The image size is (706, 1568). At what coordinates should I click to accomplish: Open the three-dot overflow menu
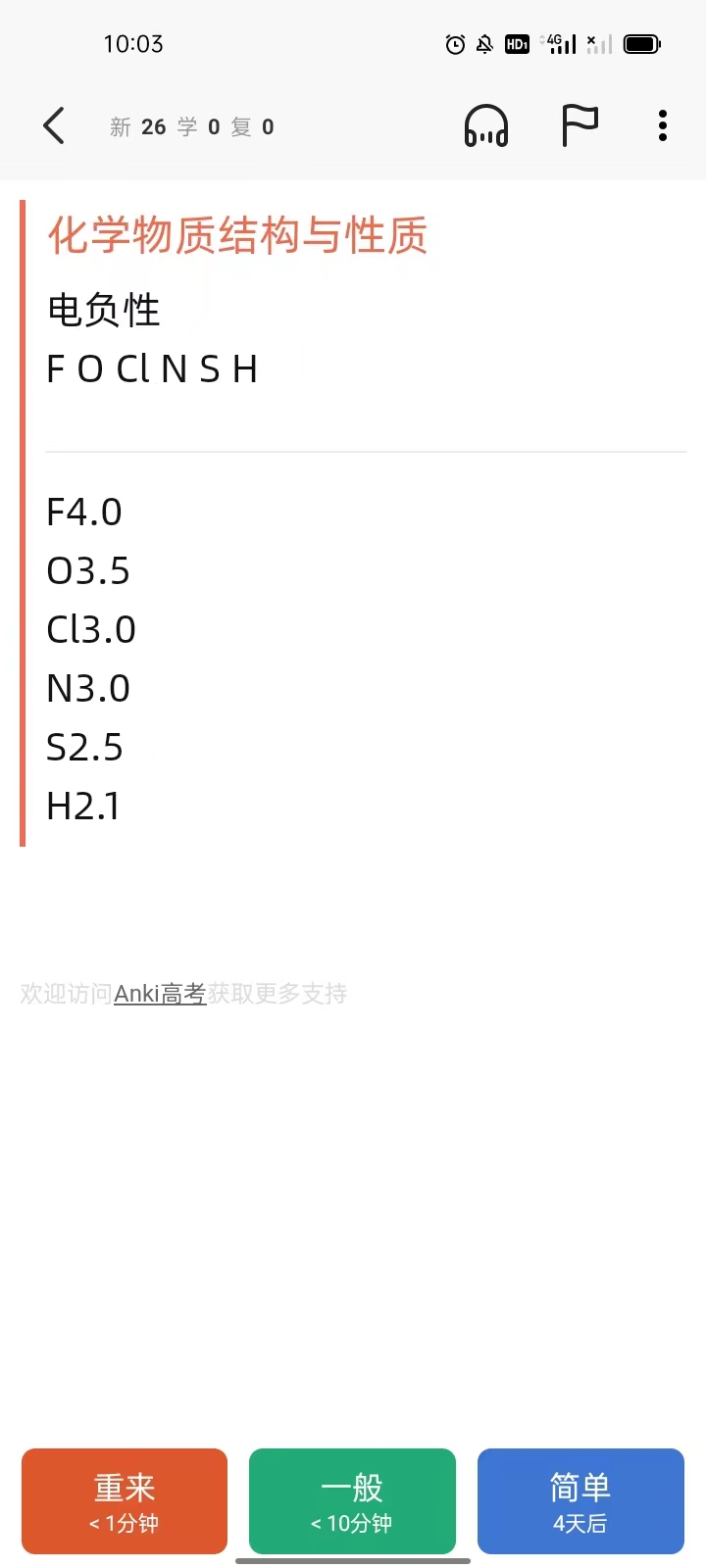point(663,126)
